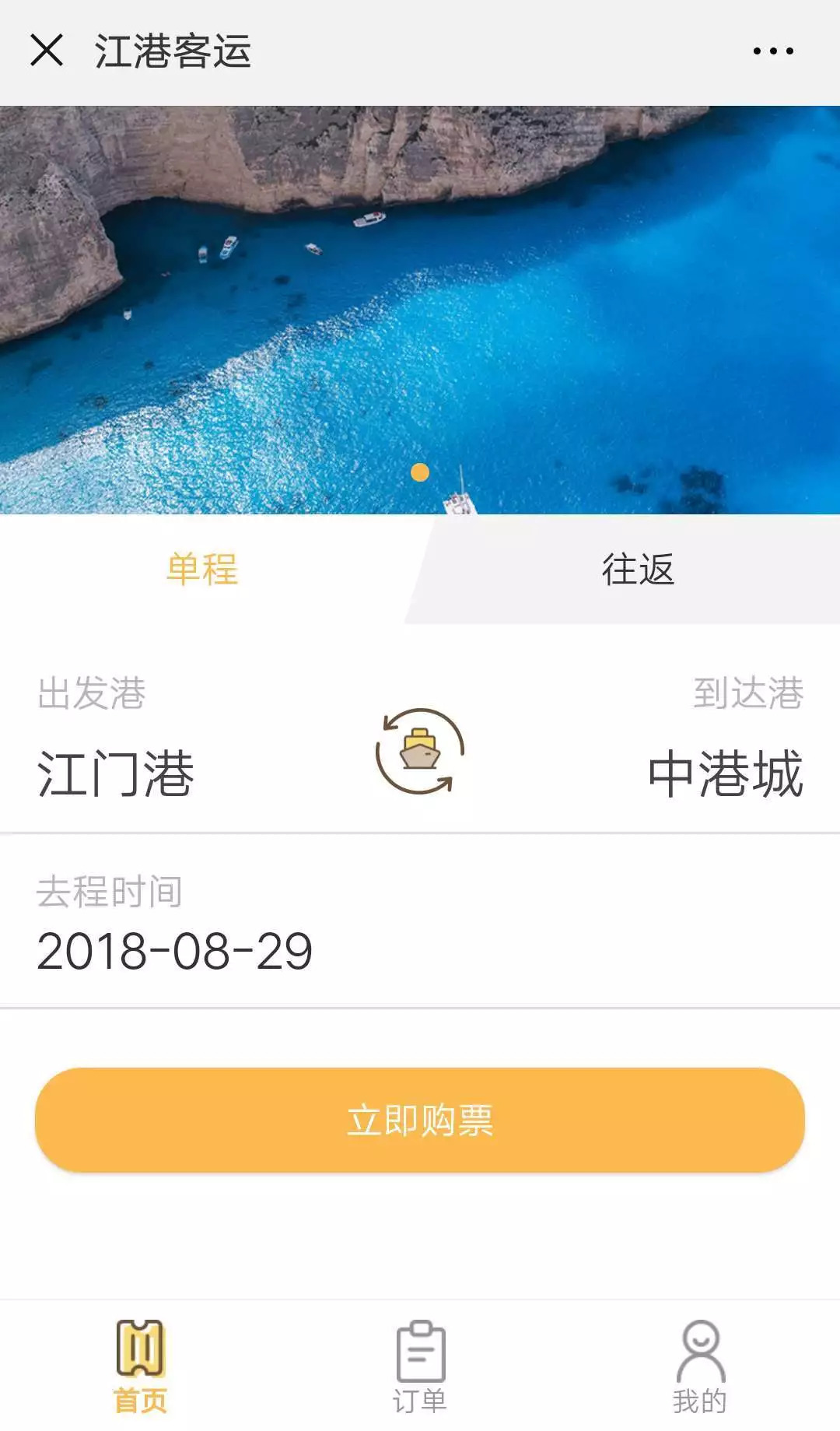Change arrival port 中港城

[725, 773]
